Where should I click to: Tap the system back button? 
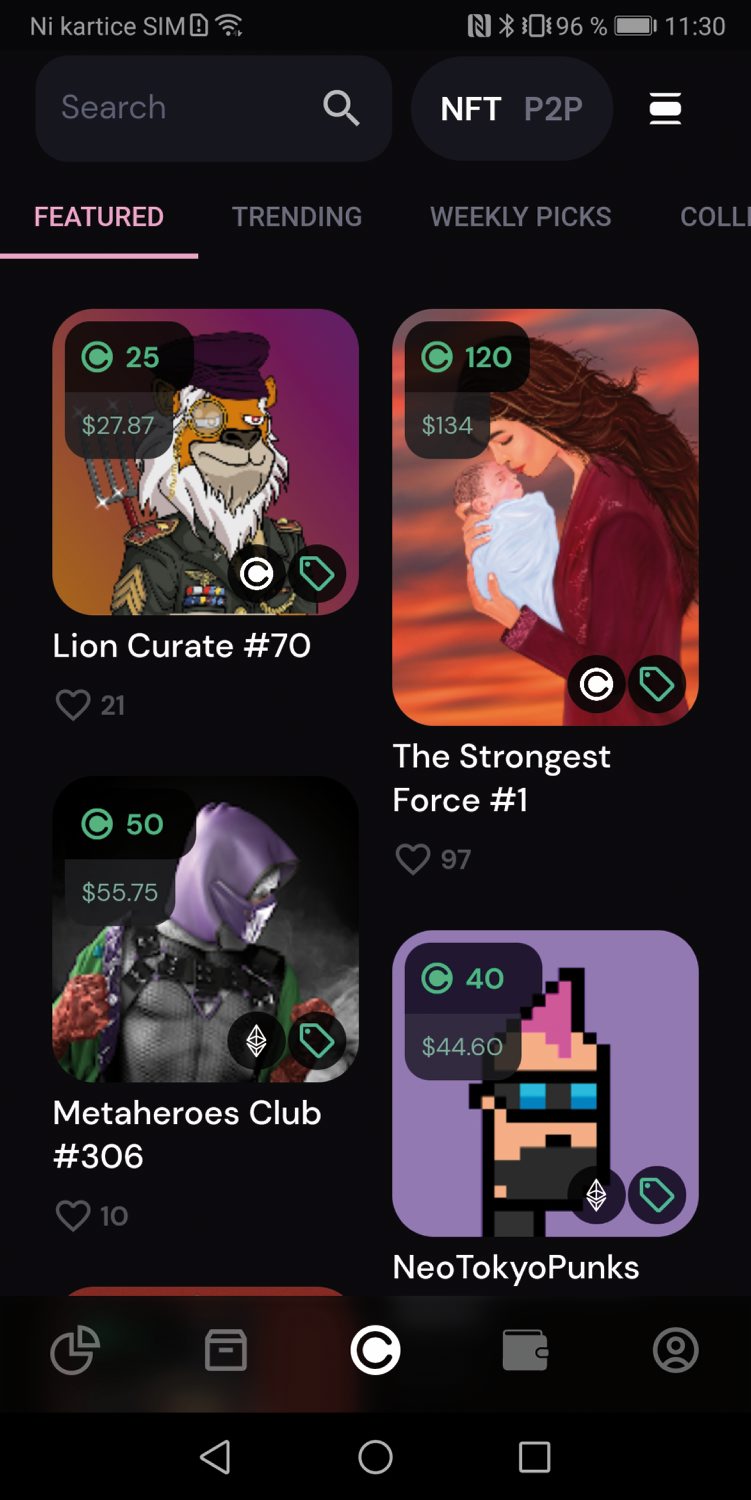click(215, 1457)
